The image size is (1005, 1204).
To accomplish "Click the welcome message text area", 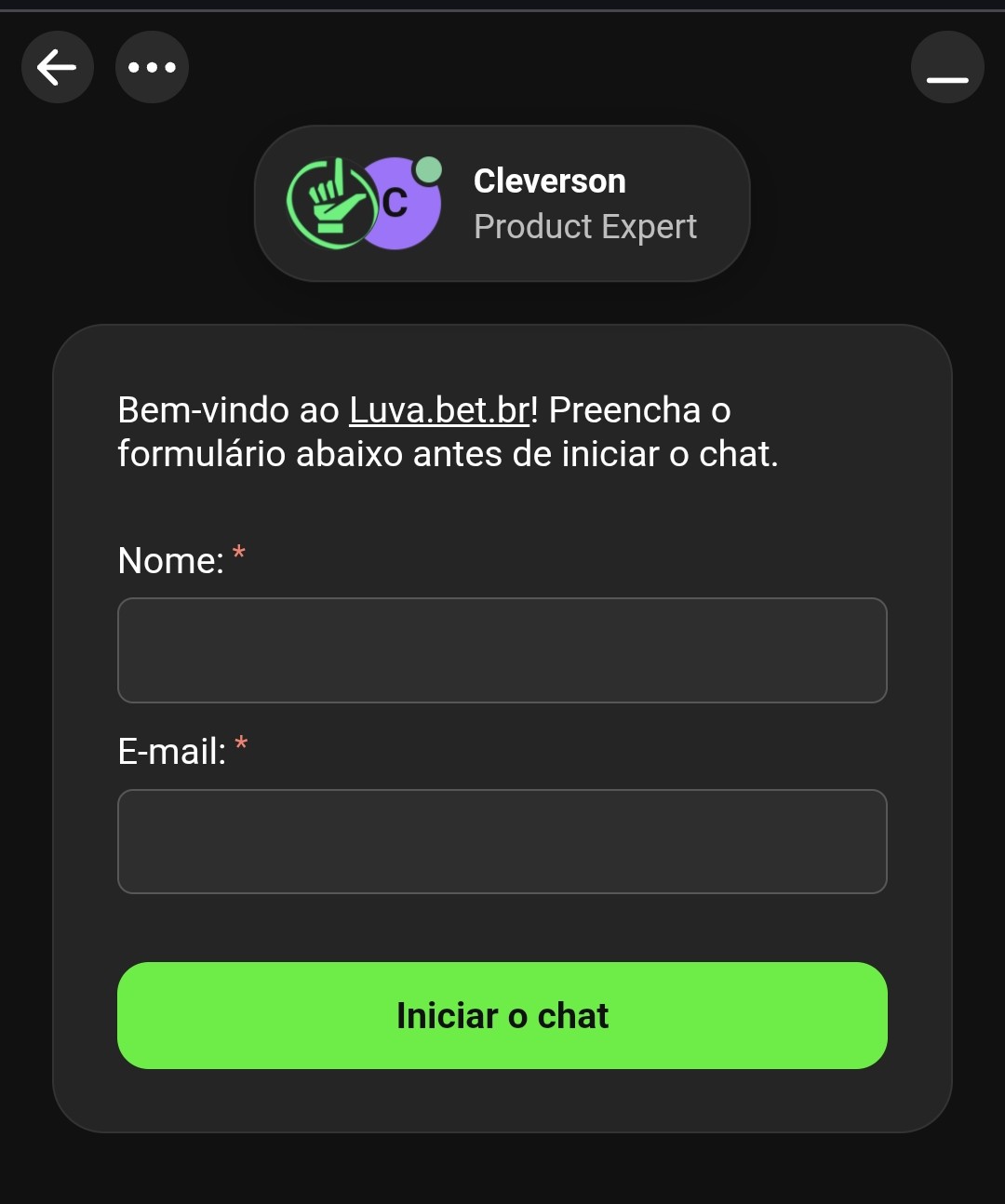I will click(447, 431).
